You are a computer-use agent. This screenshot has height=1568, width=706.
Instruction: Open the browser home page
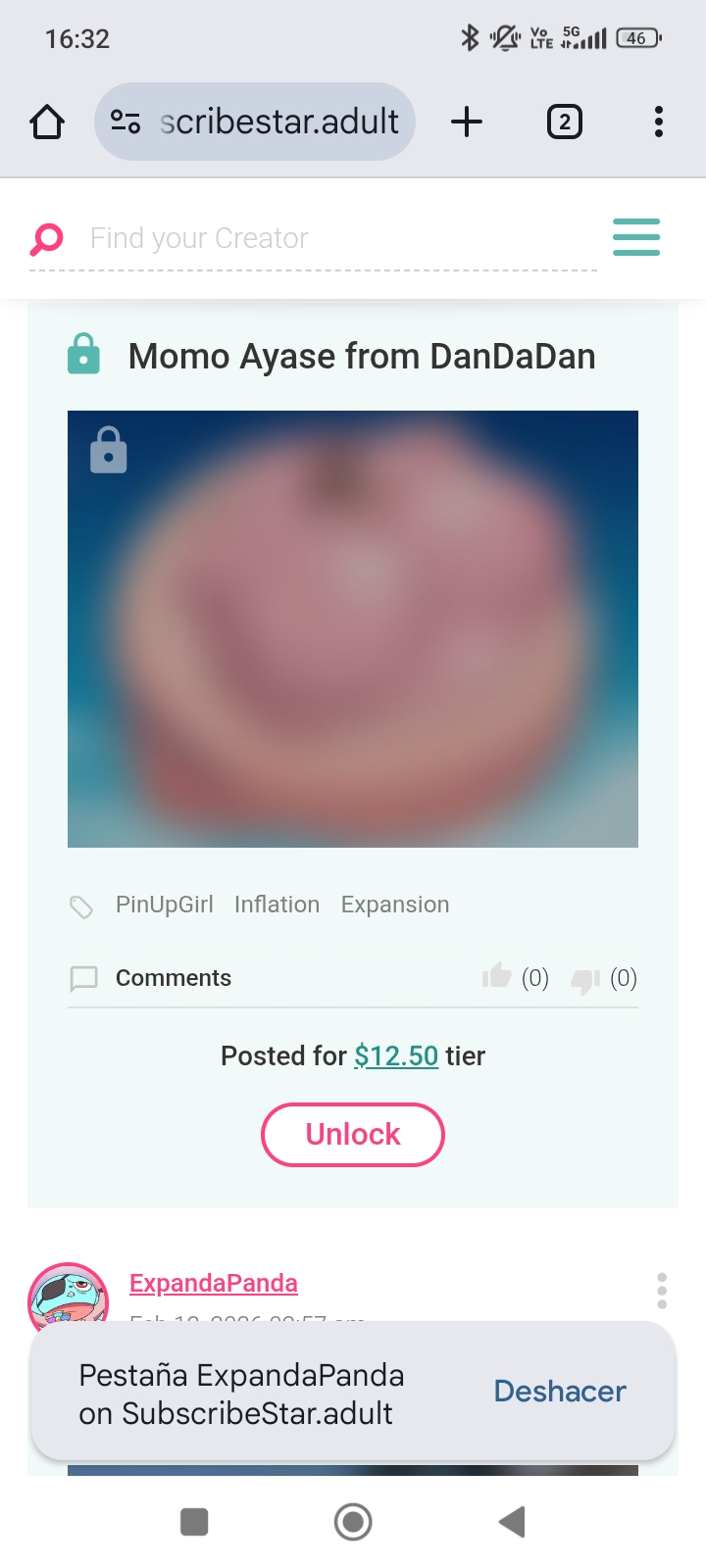click(47, 122)
